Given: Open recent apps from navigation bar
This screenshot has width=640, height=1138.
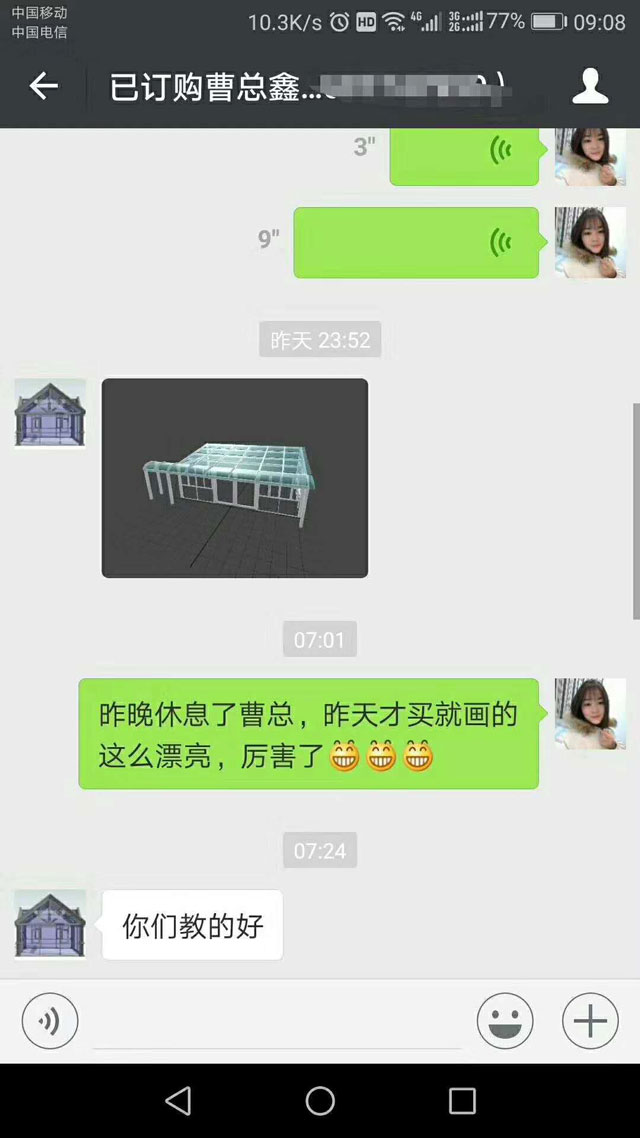Looking at the screenshot, I should point(462,1101).
